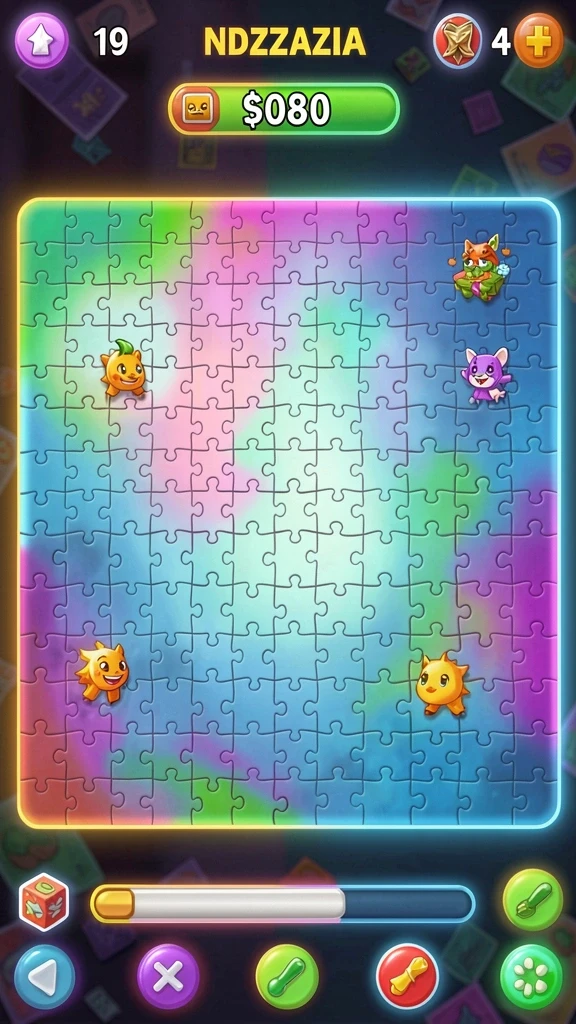This screenshot has height=1024, width=576.
Task: Open the red booster badge icon
Action: (458, 41)
